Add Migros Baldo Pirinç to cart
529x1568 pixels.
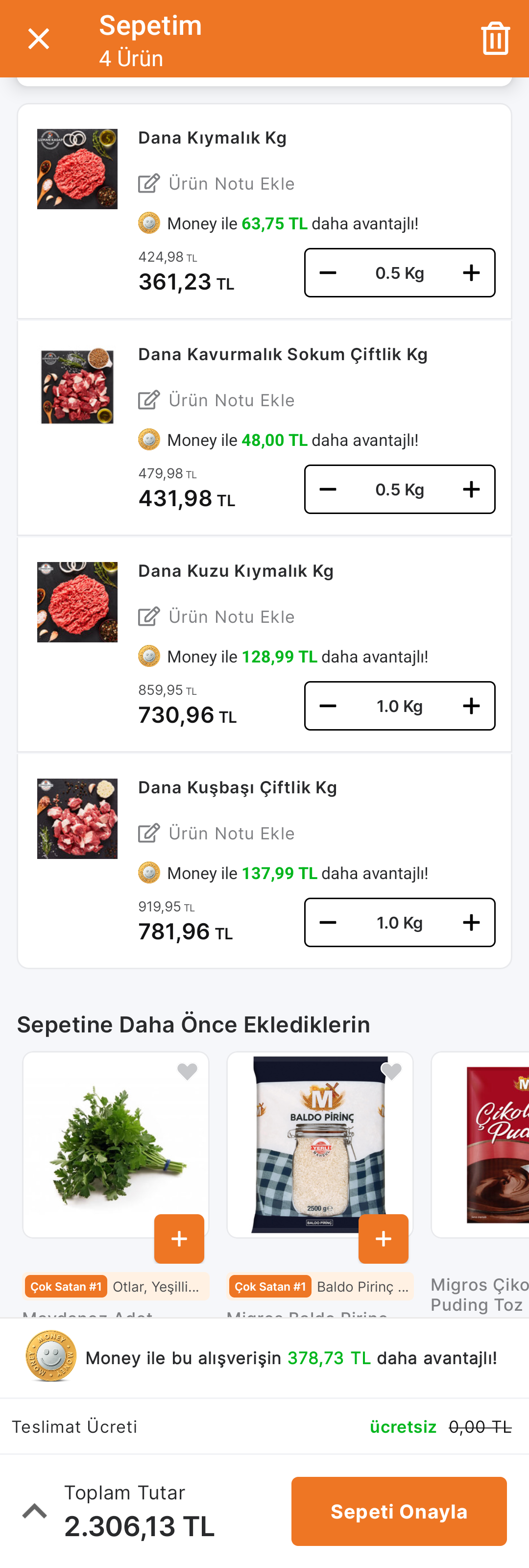384,1239
